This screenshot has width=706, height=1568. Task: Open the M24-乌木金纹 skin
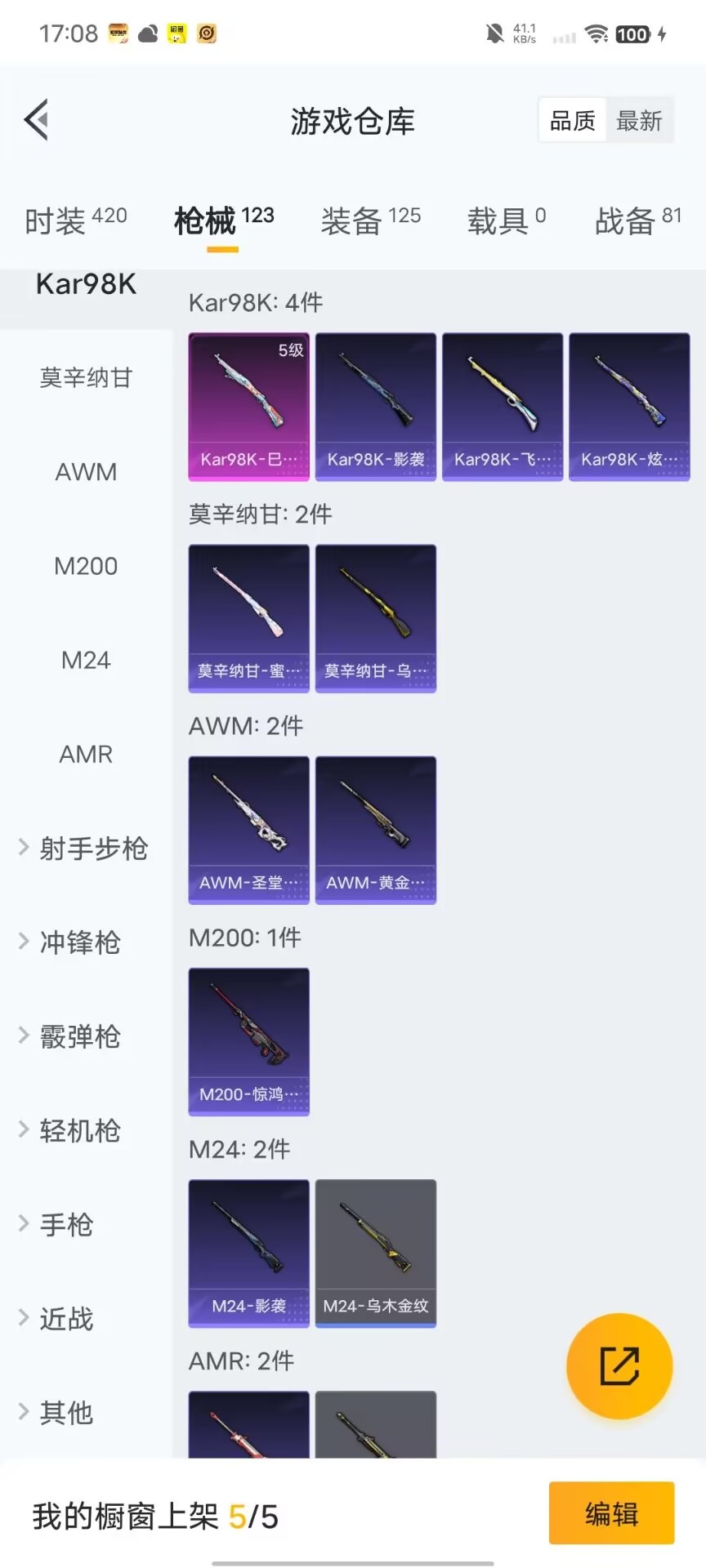point(376,1253)
